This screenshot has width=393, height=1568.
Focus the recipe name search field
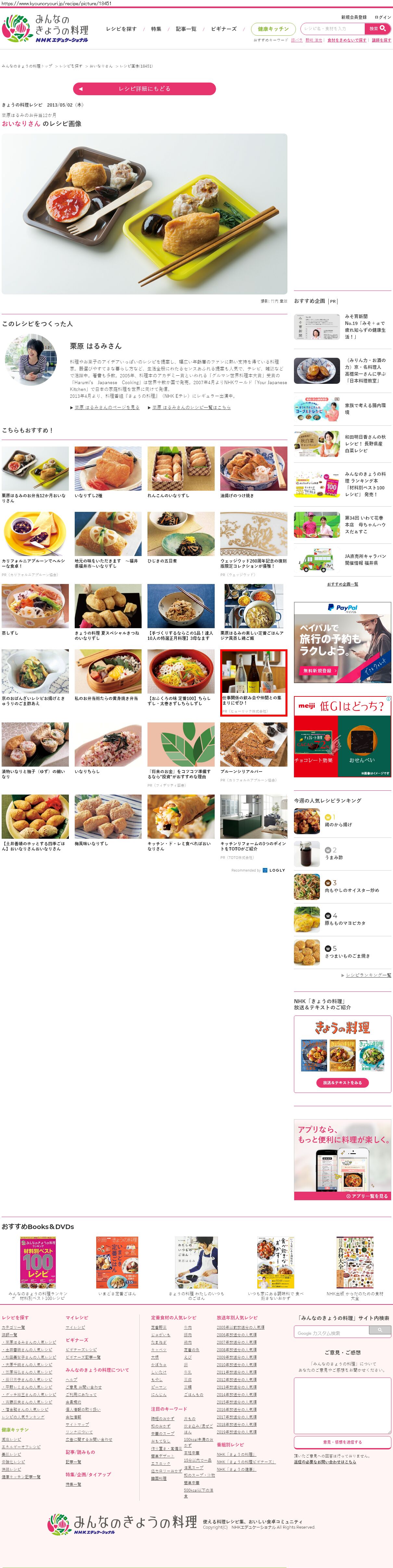(x=333, y=29)
